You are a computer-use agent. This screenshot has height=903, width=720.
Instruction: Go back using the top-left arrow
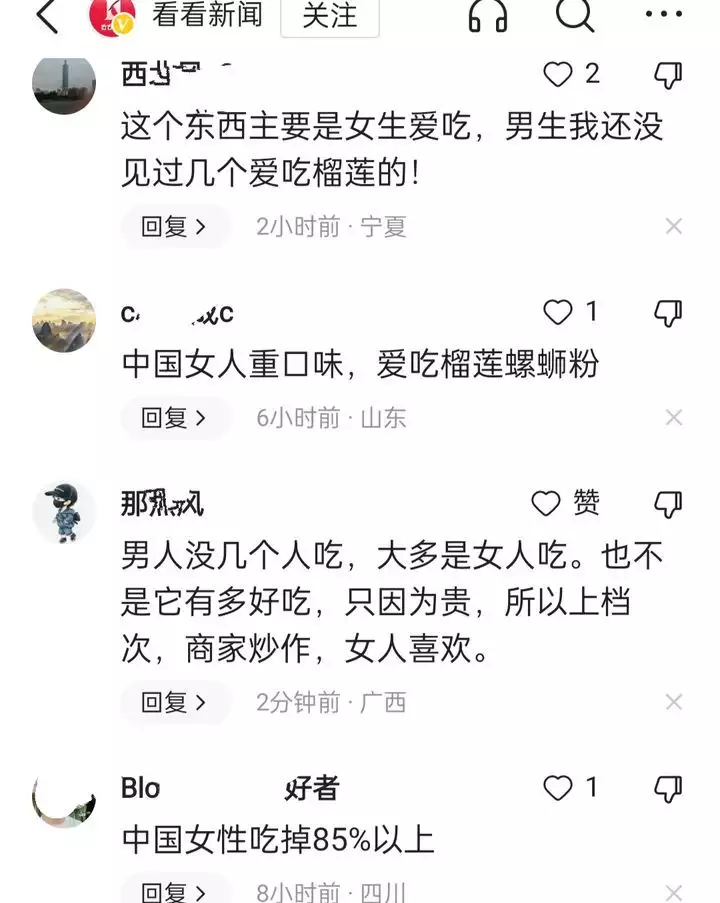[47, 15]
